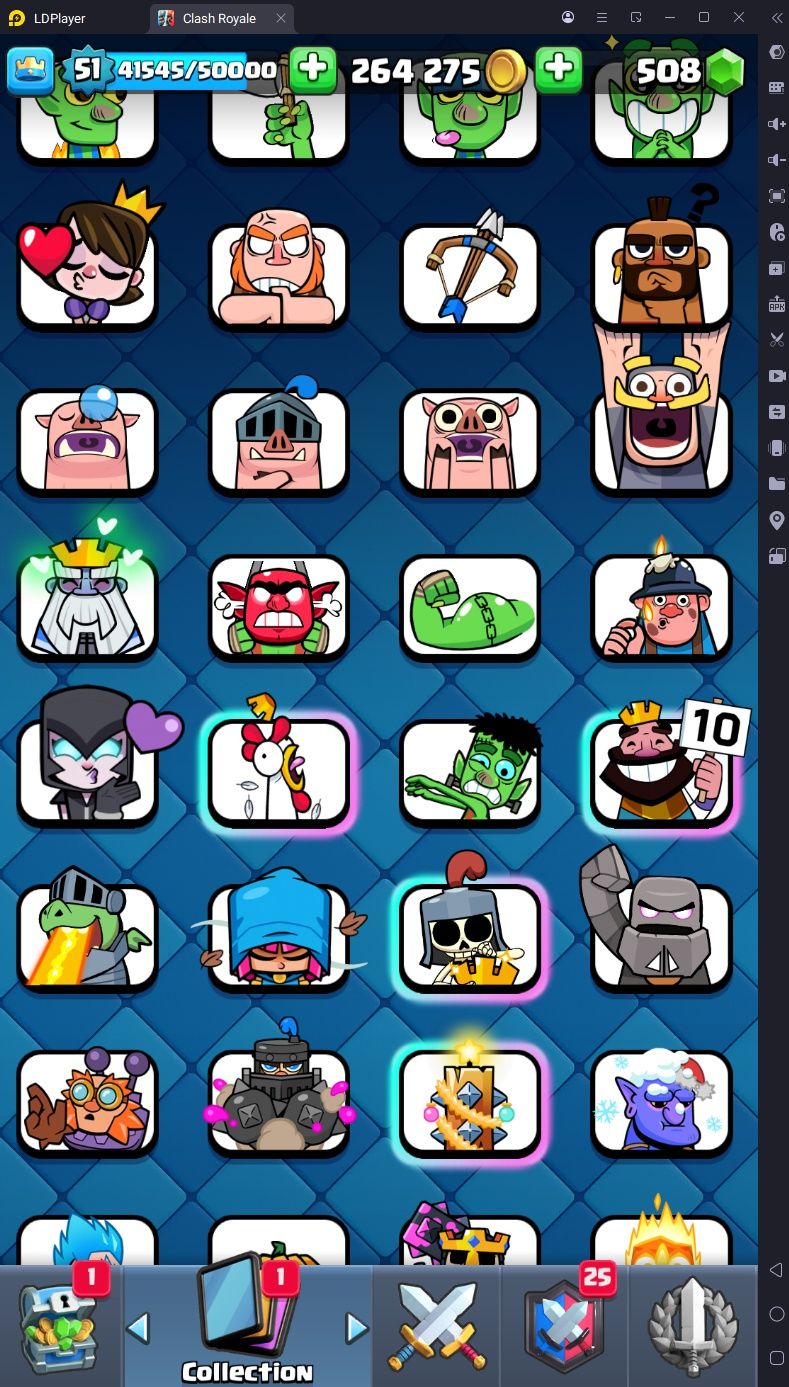Open the king level crown profile icon

[x=30, y=70]
